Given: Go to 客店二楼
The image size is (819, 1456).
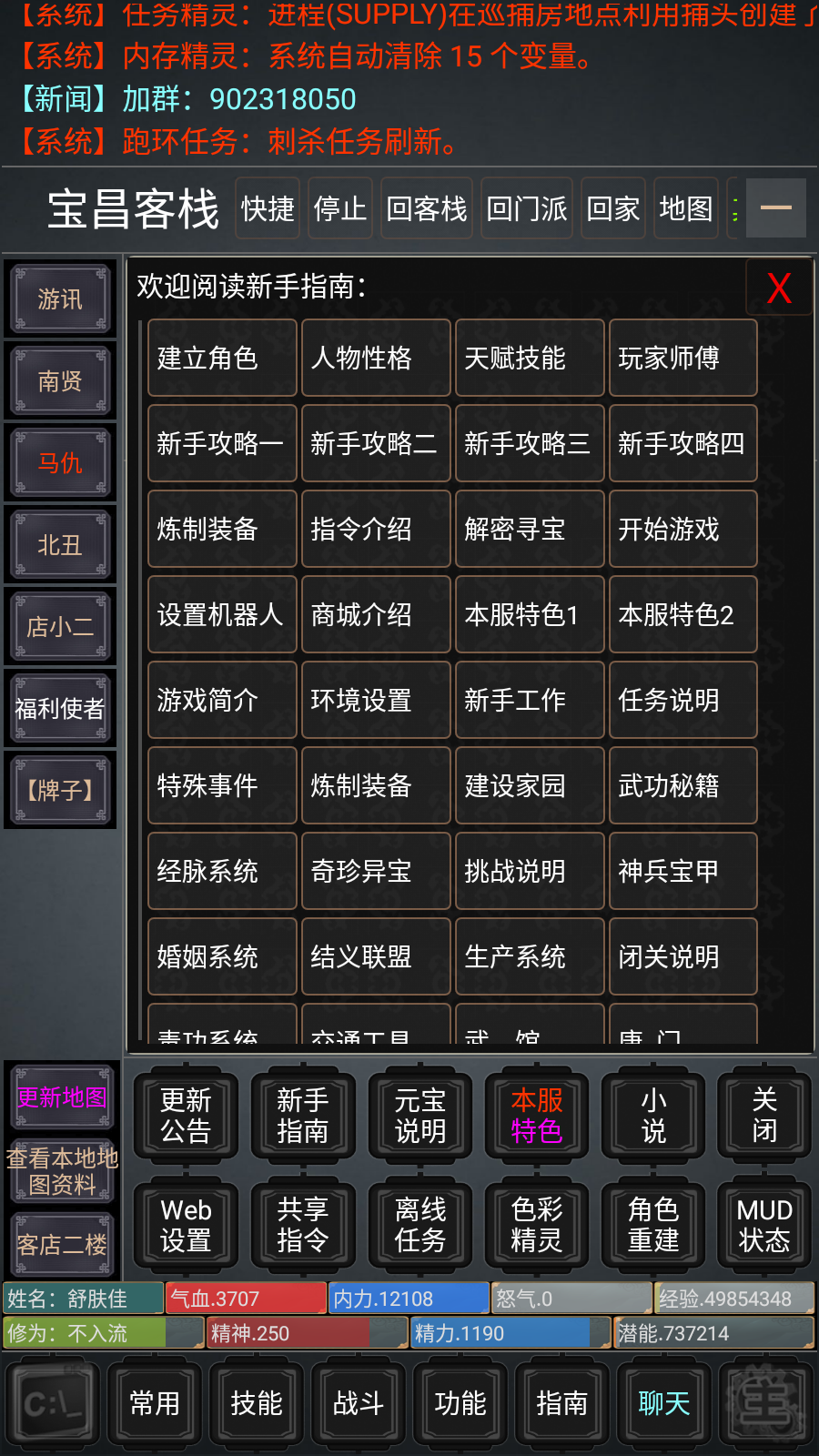Looking at the screenshot, I should pyautogui.click(x=62, y=1244).
